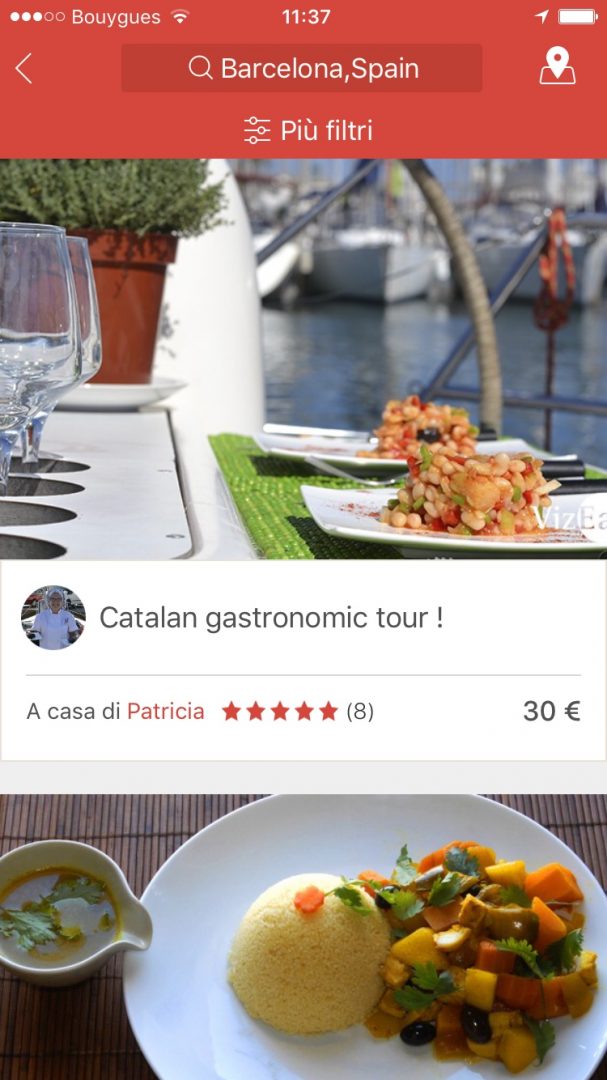Open Più filtri filter options
This screenshot has height=1080, width=607.
[308, 130]
